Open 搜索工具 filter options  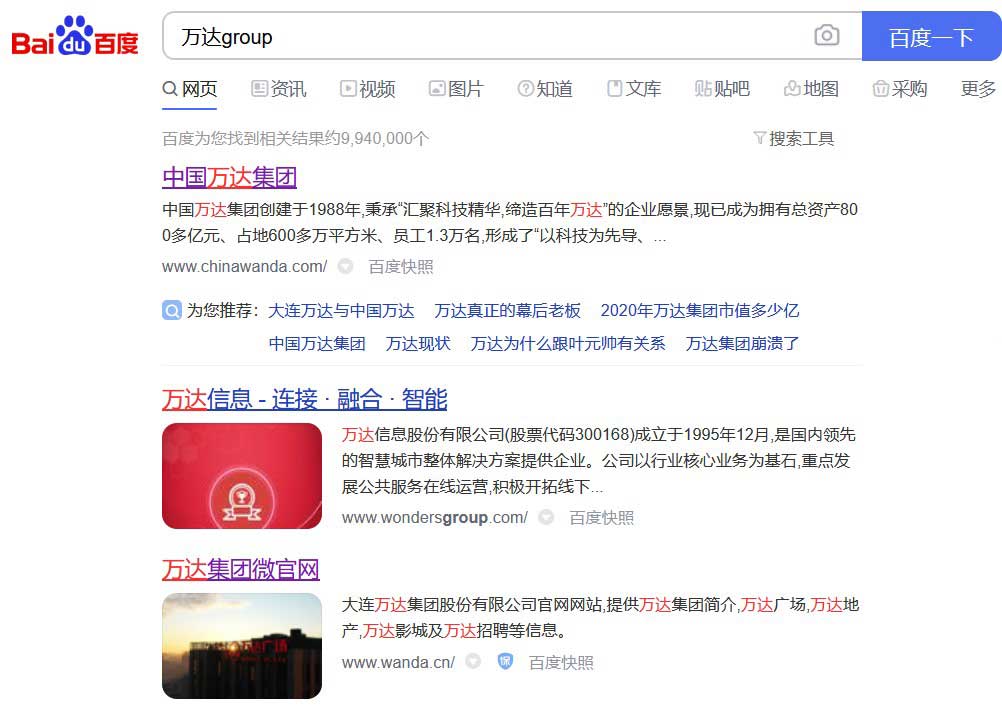793,139
